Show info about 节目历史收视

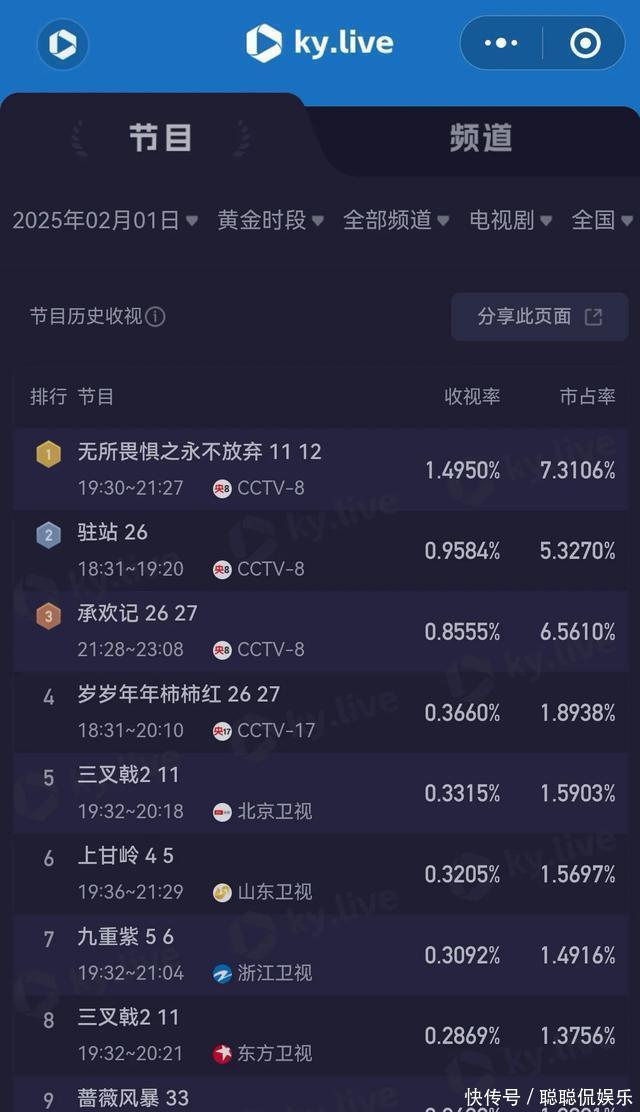156,317
